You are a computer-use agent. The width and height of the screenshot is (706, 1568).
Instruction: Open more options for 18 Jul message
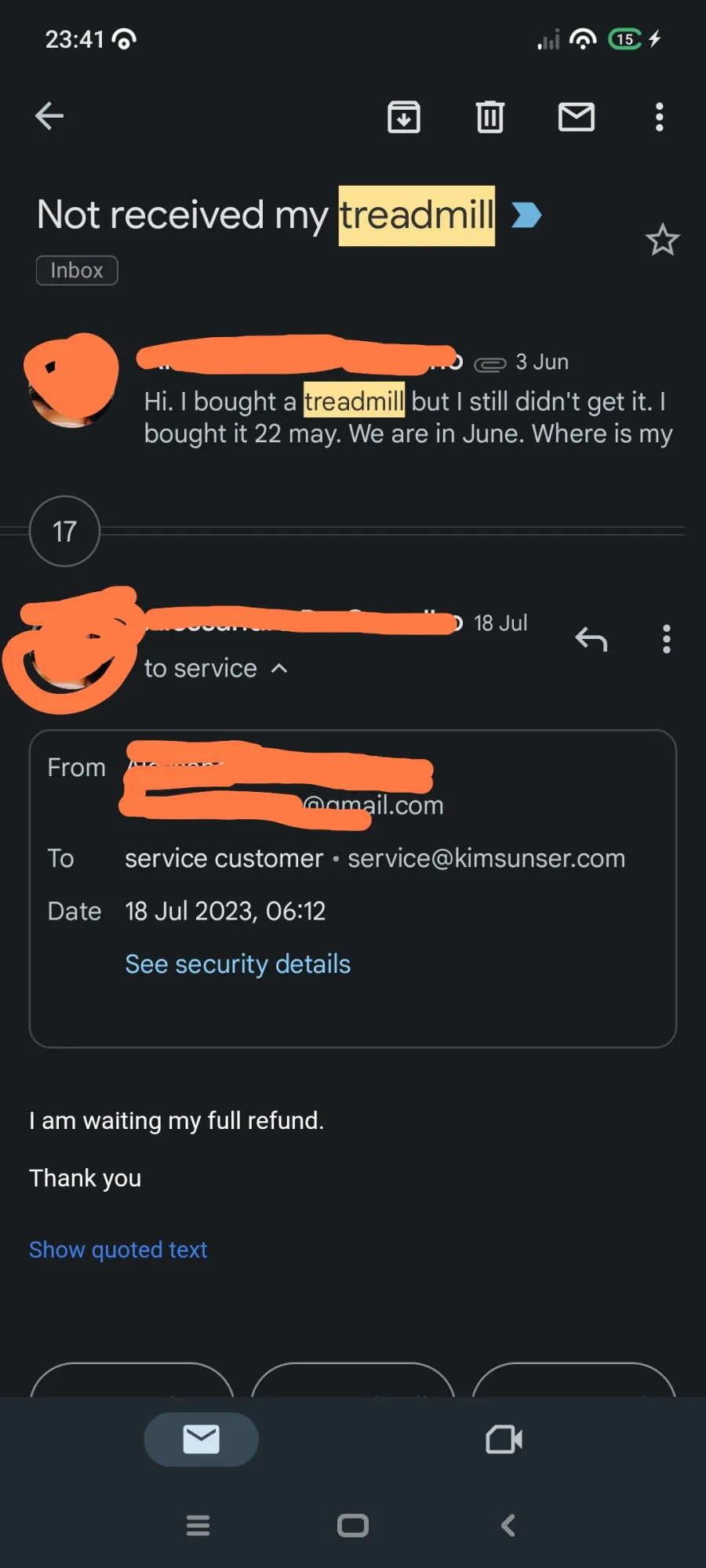(667, 639)
